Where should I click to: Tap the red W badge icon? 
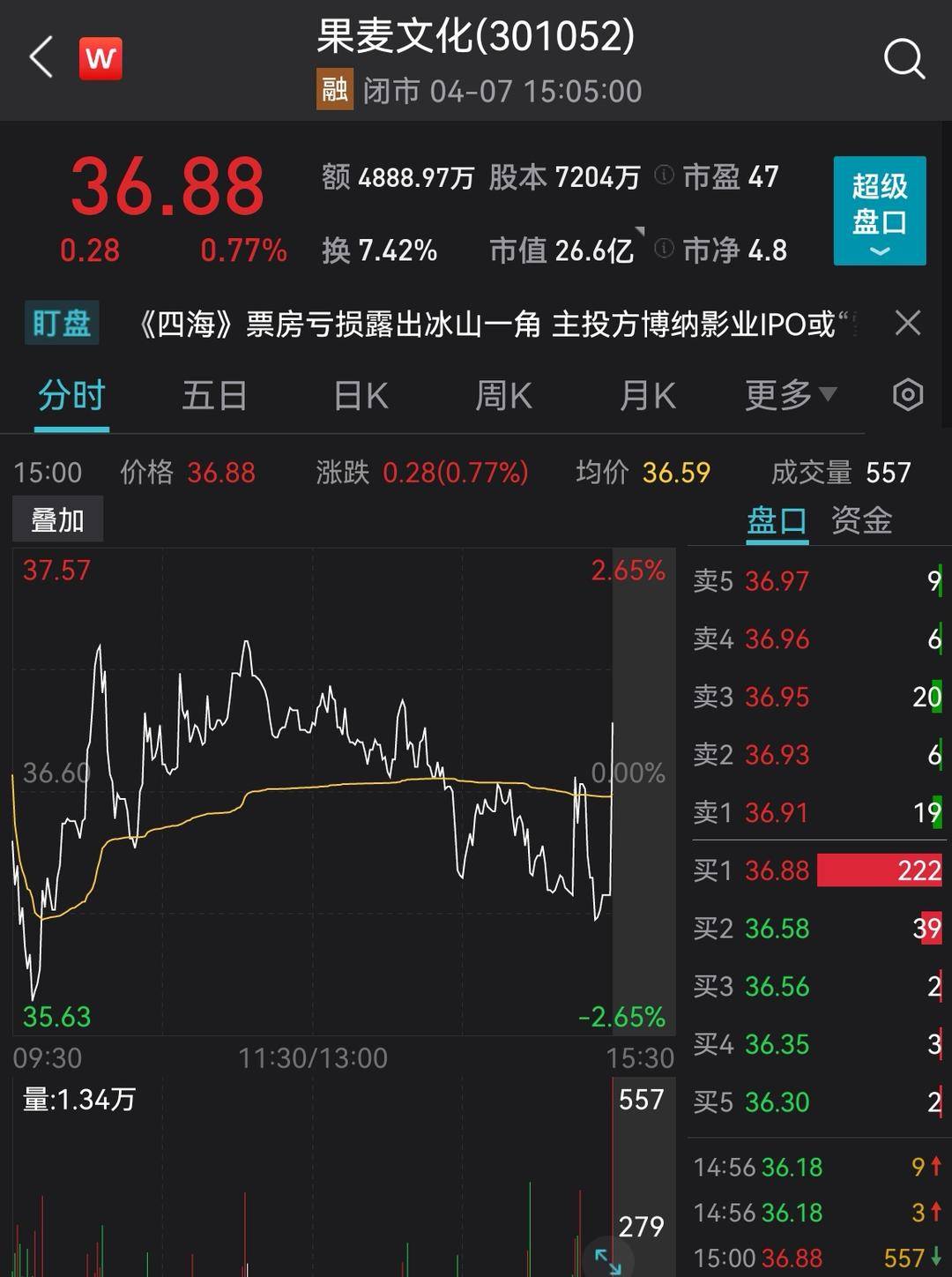point(100,59)
